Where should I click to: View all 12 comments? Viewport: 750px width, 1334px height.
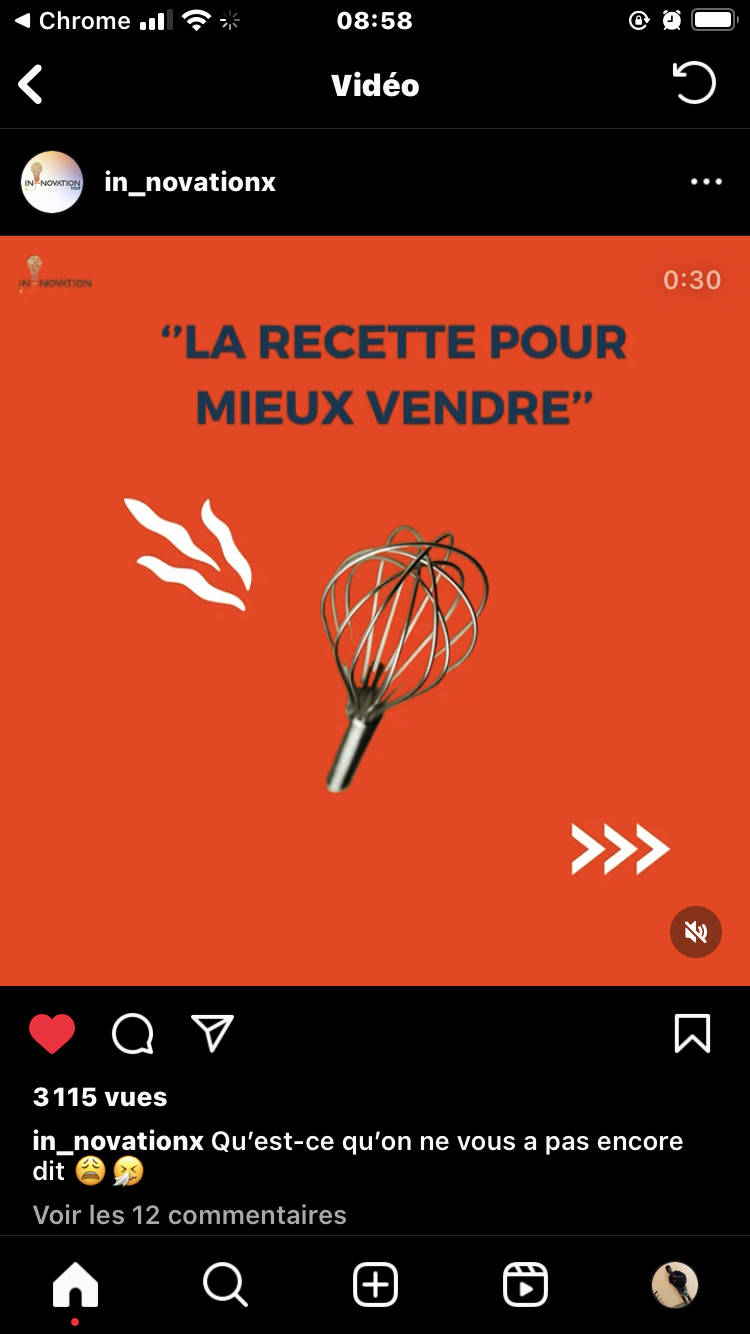[190, 1215]
